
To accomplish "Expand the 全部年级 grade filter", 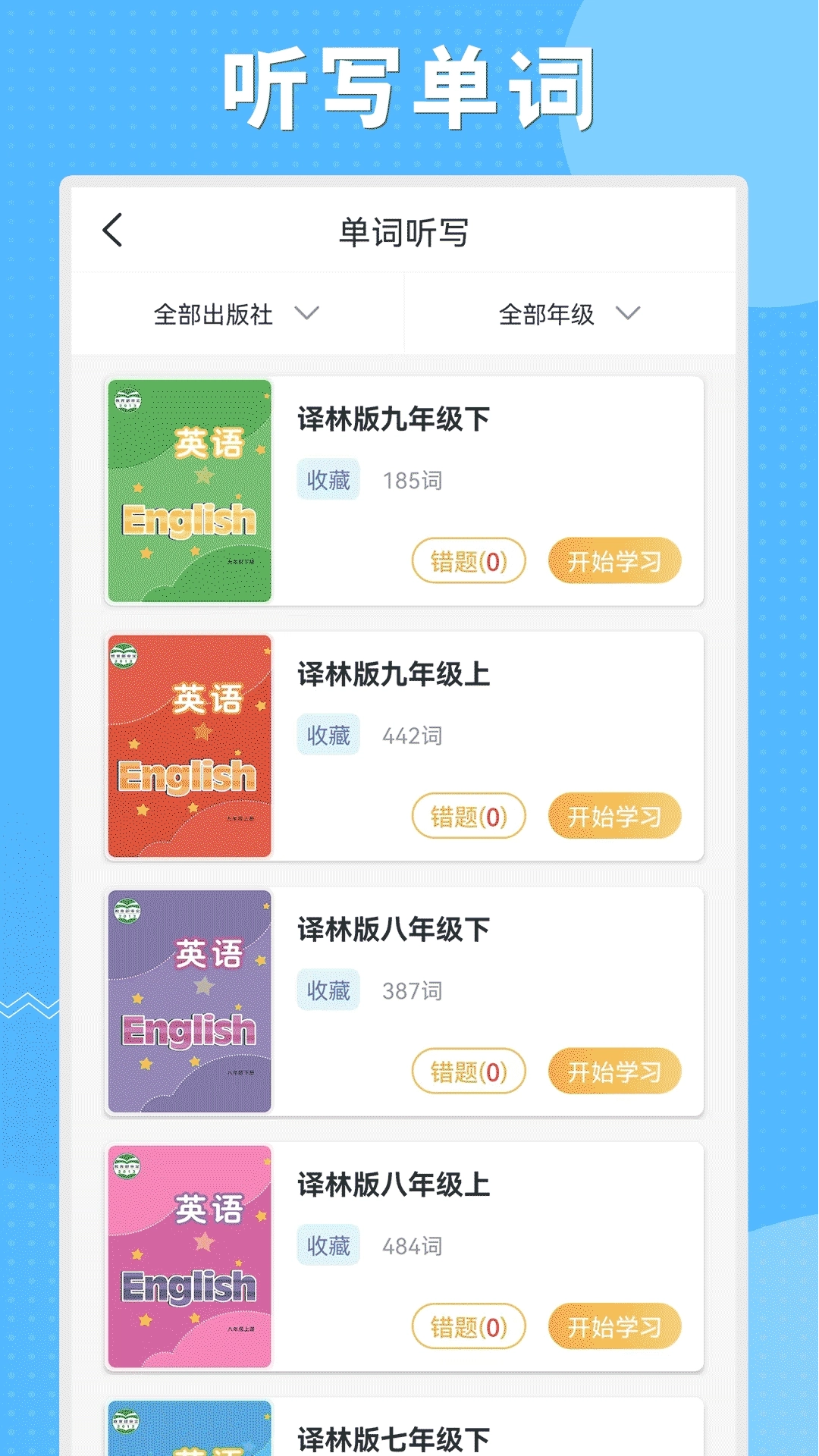I will pyautogui.click(x=548, y=312).
